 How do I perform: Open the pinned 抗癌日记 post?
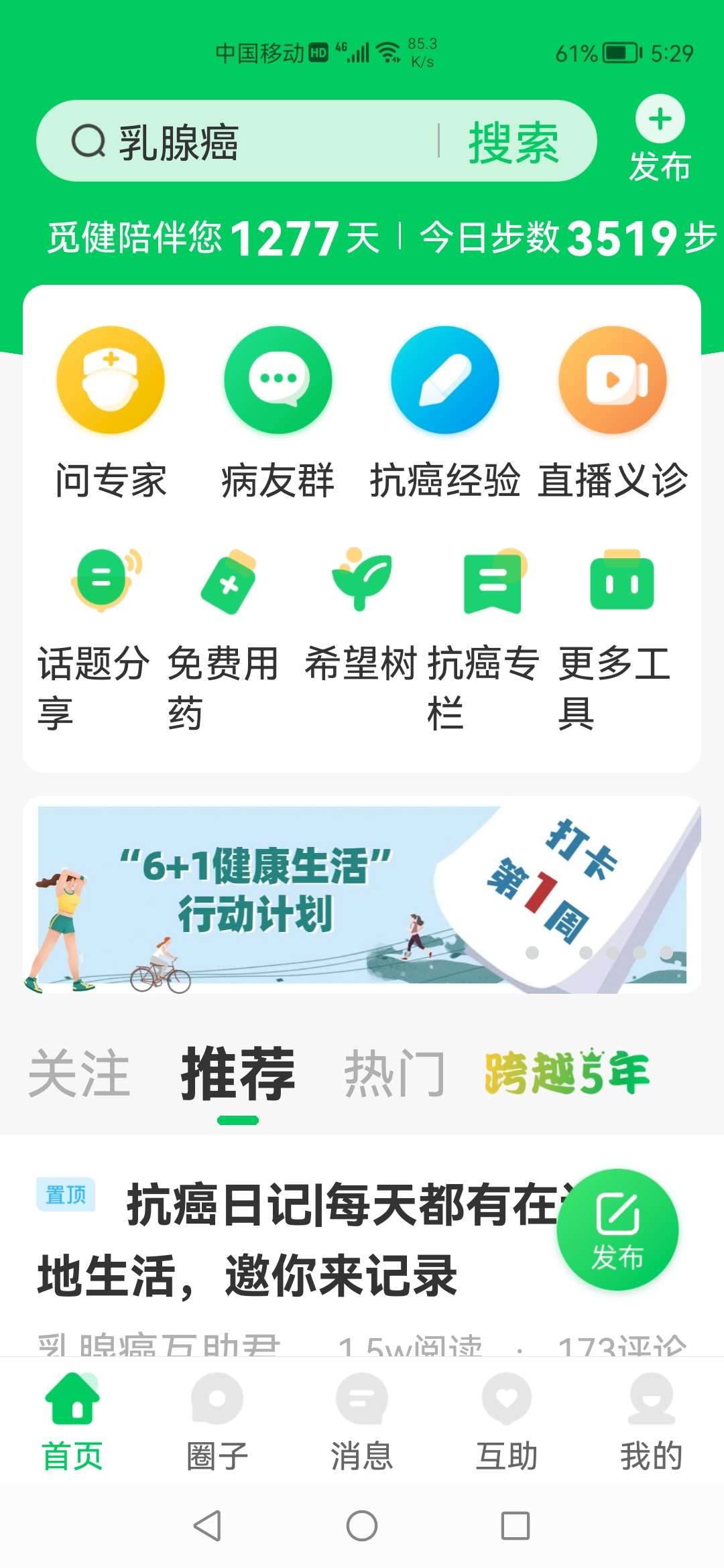click(295, 1240)
